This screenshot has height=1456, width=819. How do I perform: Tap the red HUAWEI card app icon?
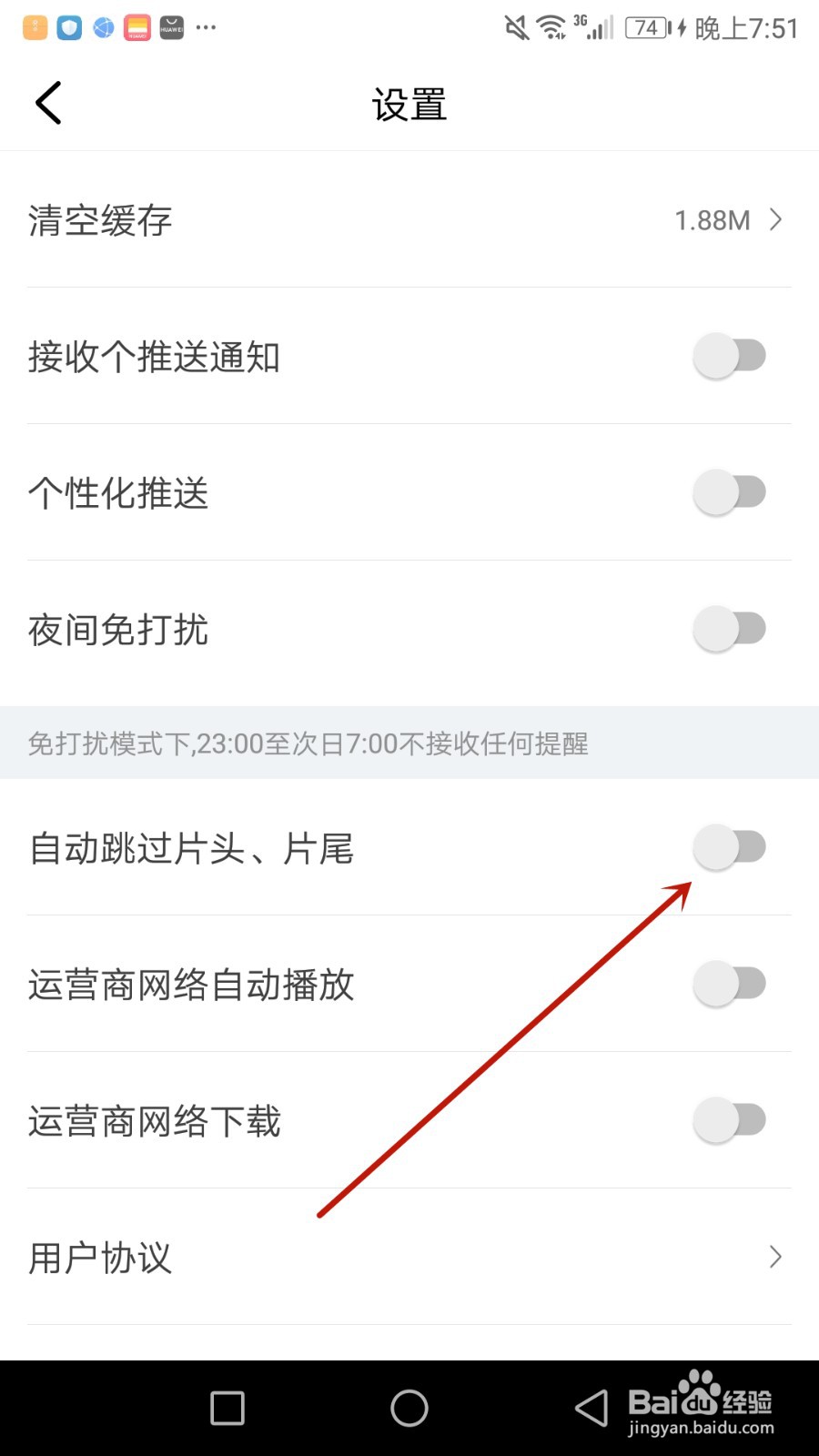[x=136, y=26]
